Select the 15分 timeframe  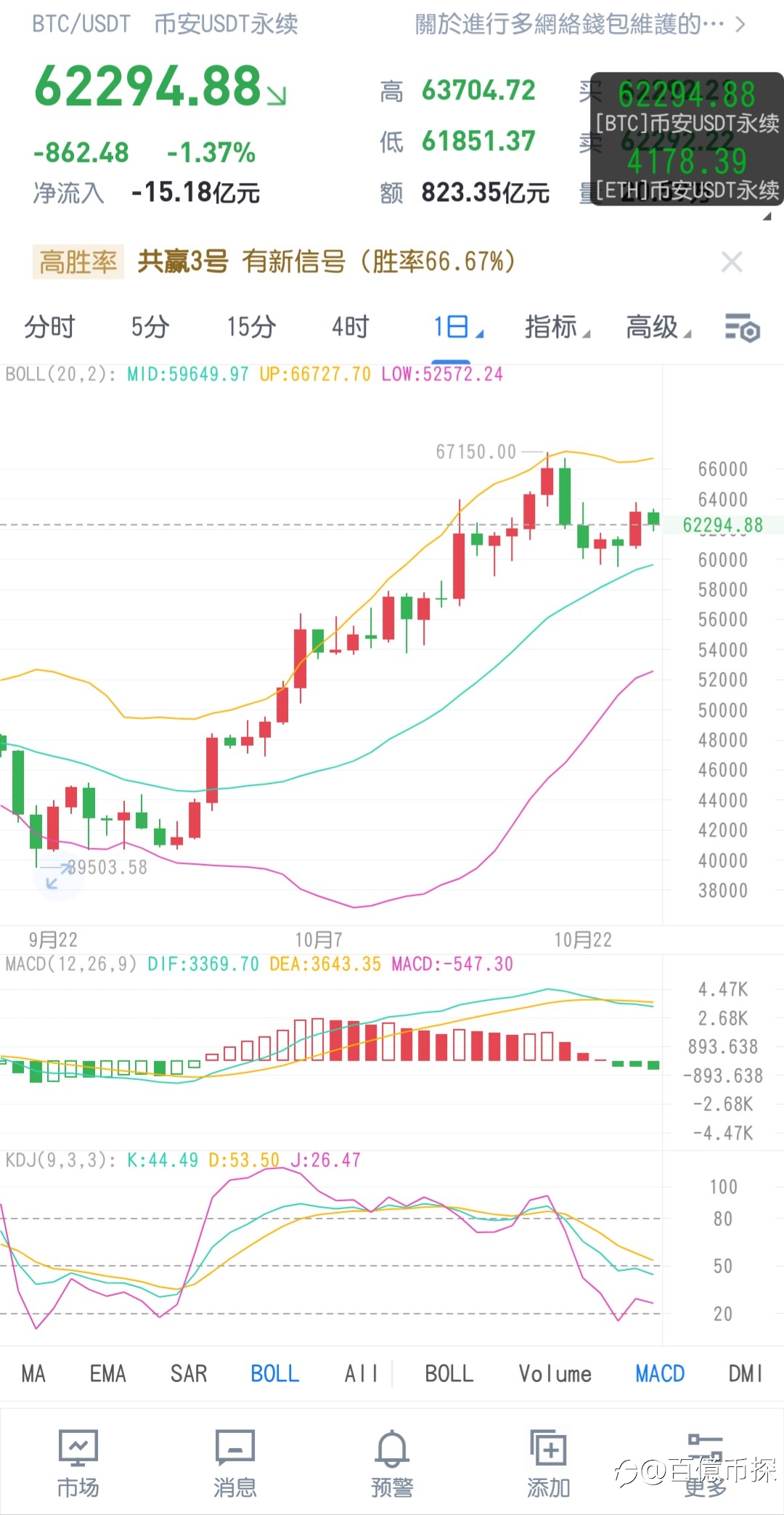[x=251, y=327]
